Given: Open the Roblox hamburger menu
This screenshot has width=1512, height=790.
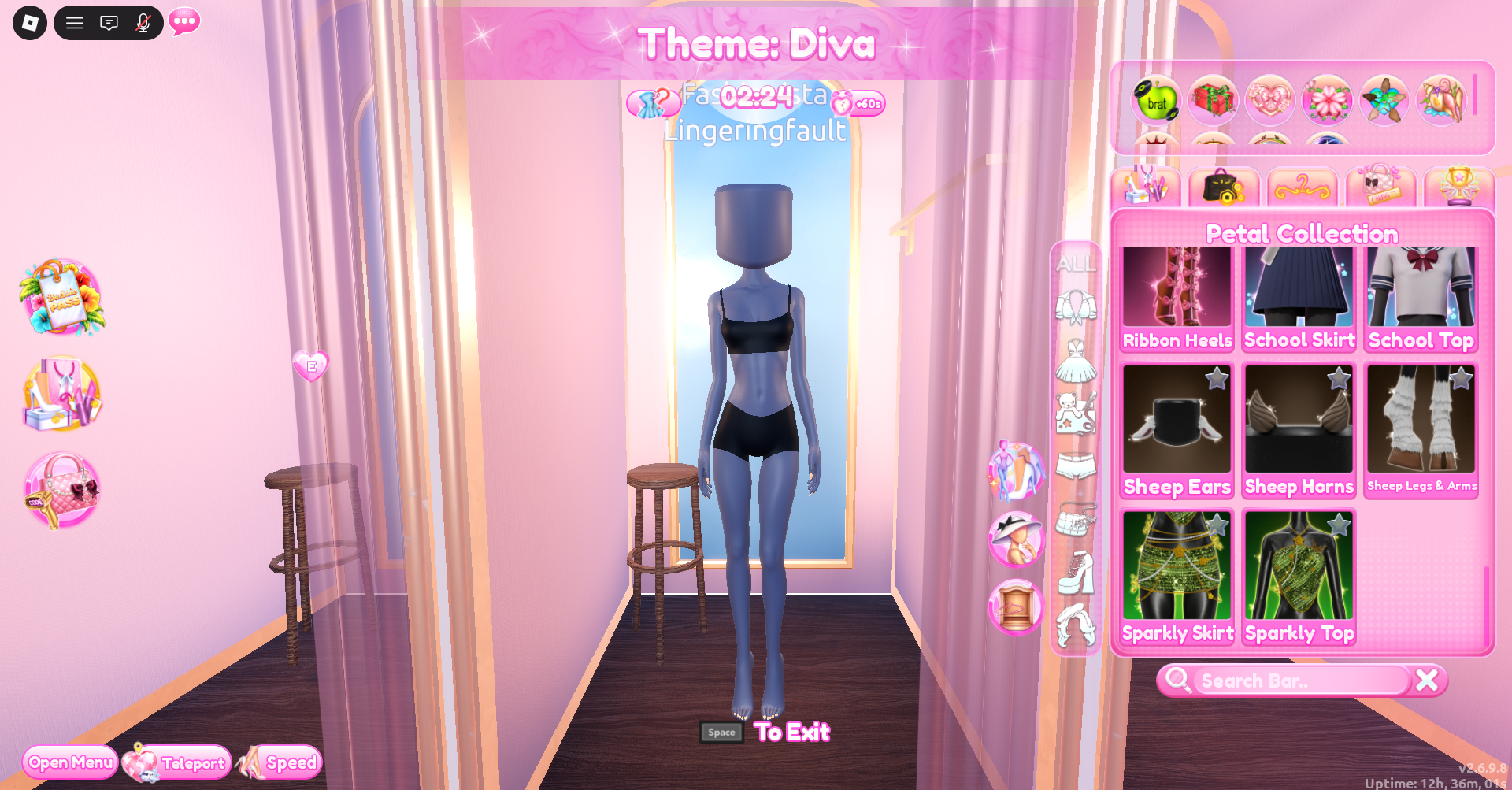Looking at the screenshot, I should (74, 23).
